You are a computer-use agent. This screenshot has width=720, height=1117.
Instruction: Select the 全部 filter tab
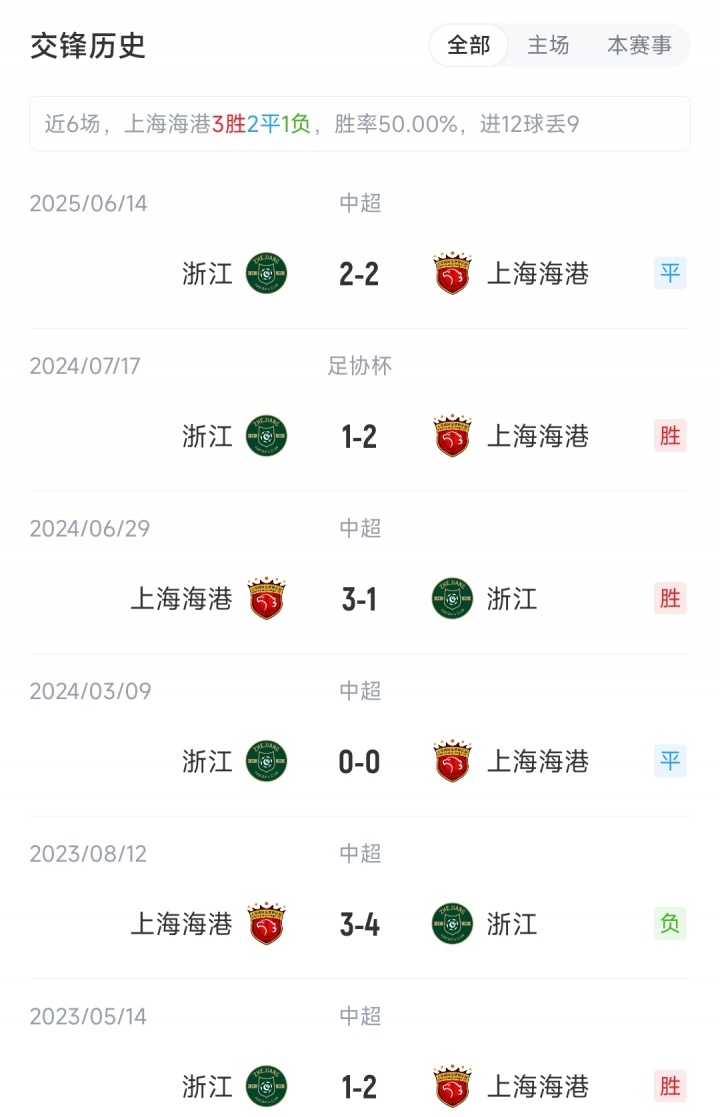[x=469, y=45]
